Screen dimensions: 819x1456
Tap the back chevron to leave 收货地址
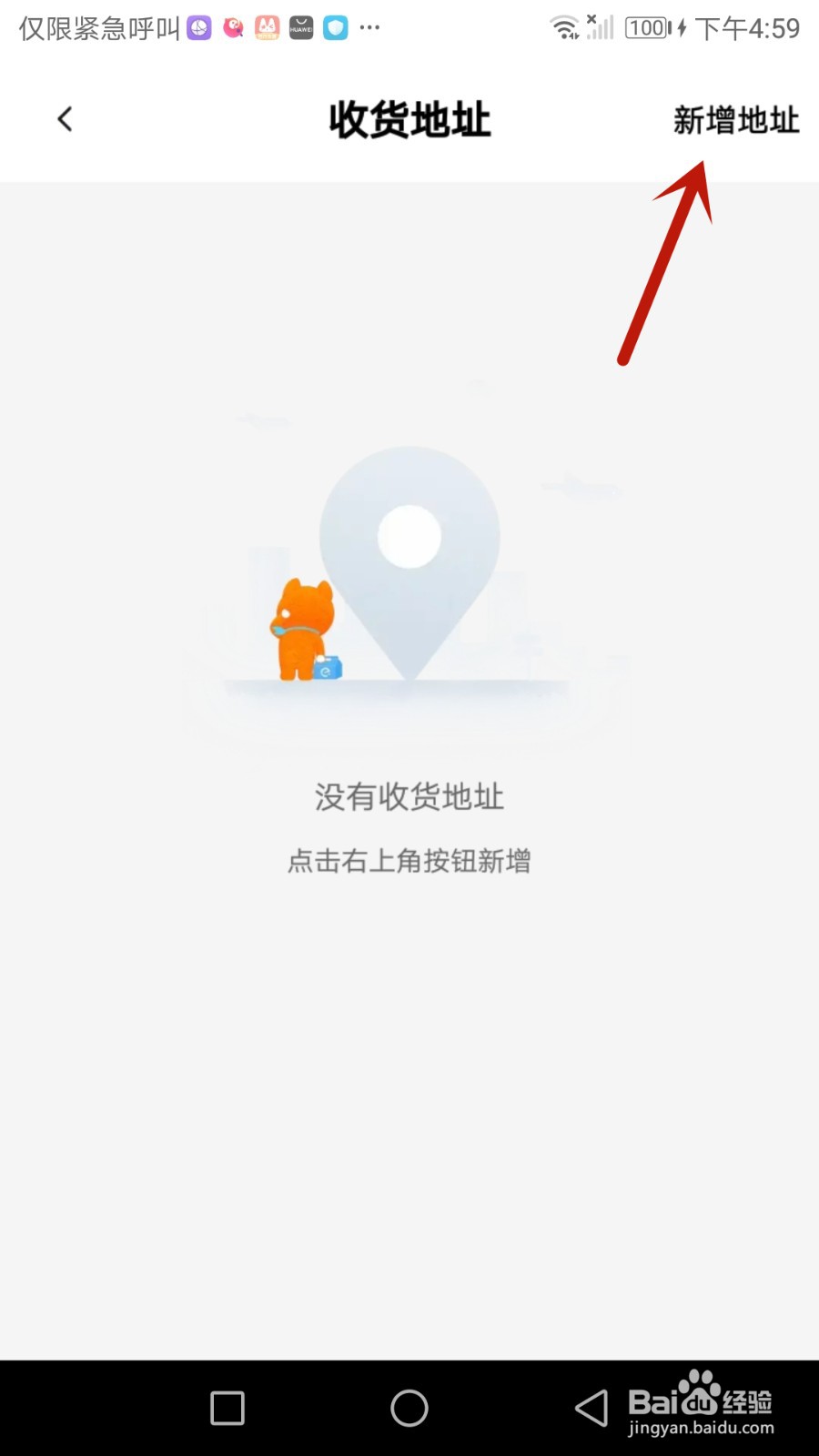click(x=64, y=118)
